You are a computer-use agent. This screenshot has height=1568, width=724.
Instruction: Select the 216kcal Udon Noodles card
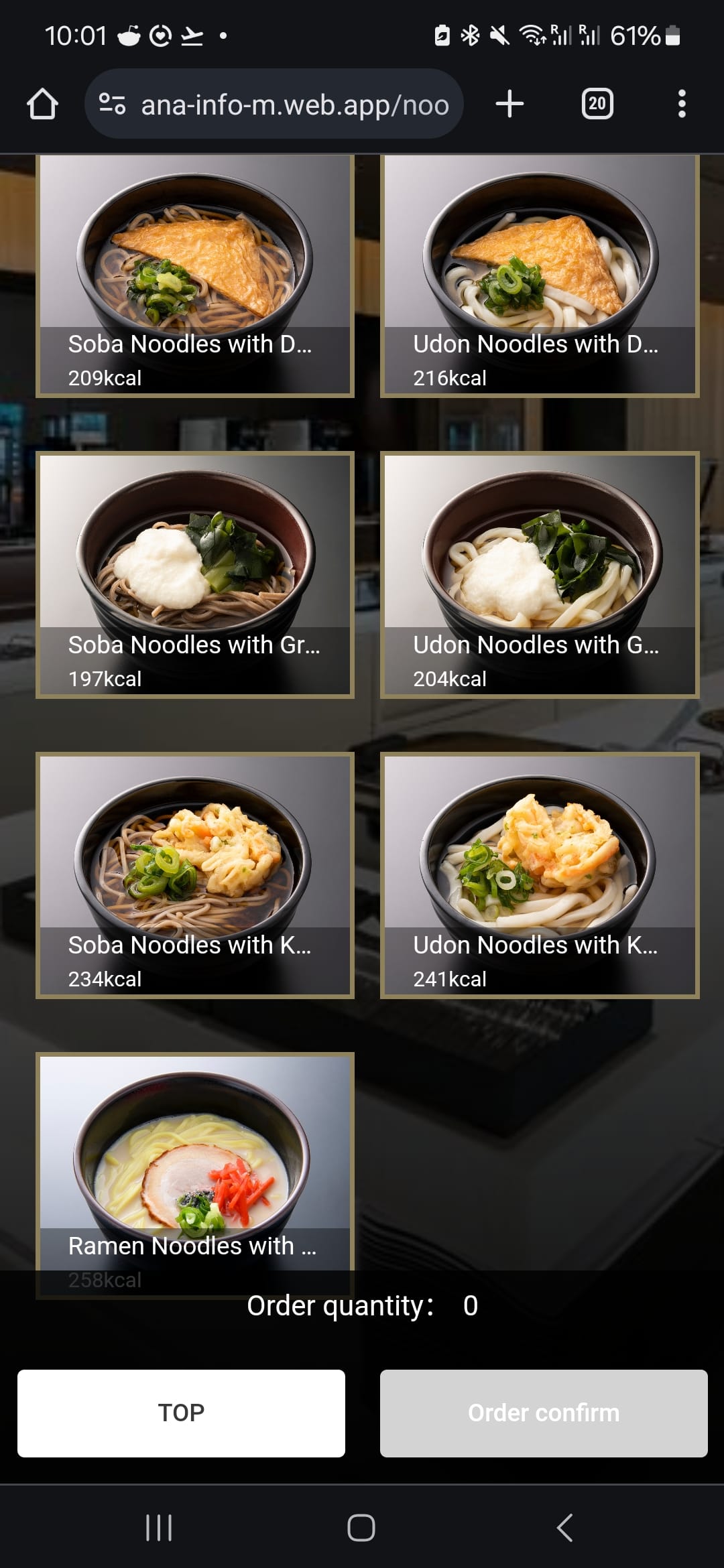[540, 275]
